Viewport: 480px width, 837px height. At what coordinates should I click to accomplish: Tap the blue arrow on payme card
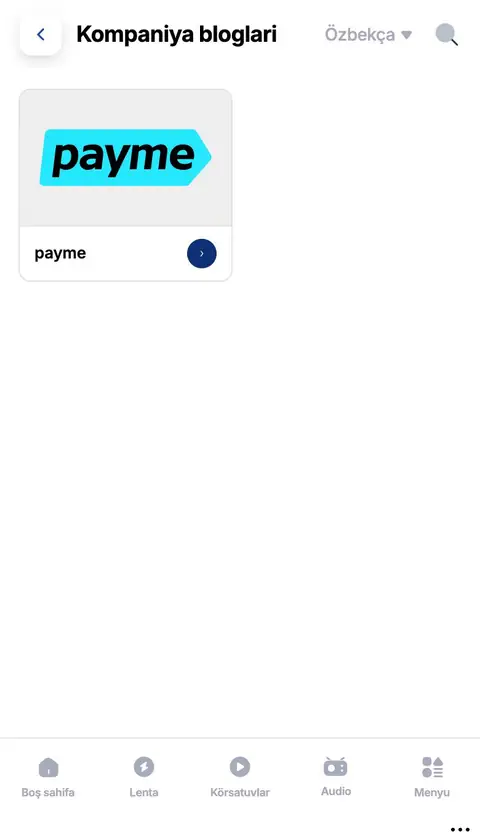coord(202,254)
